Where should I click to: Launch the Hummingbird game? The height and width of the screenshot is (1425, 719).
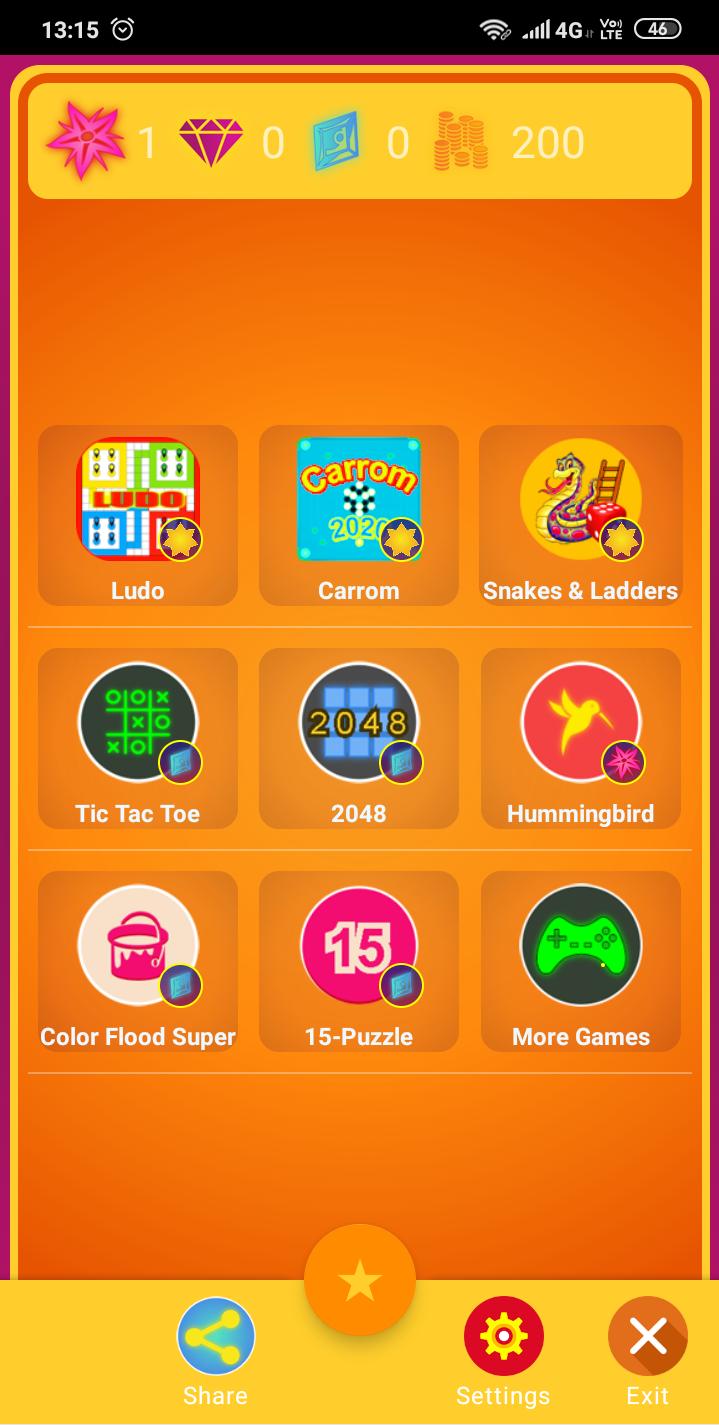(x=580, y=723)
